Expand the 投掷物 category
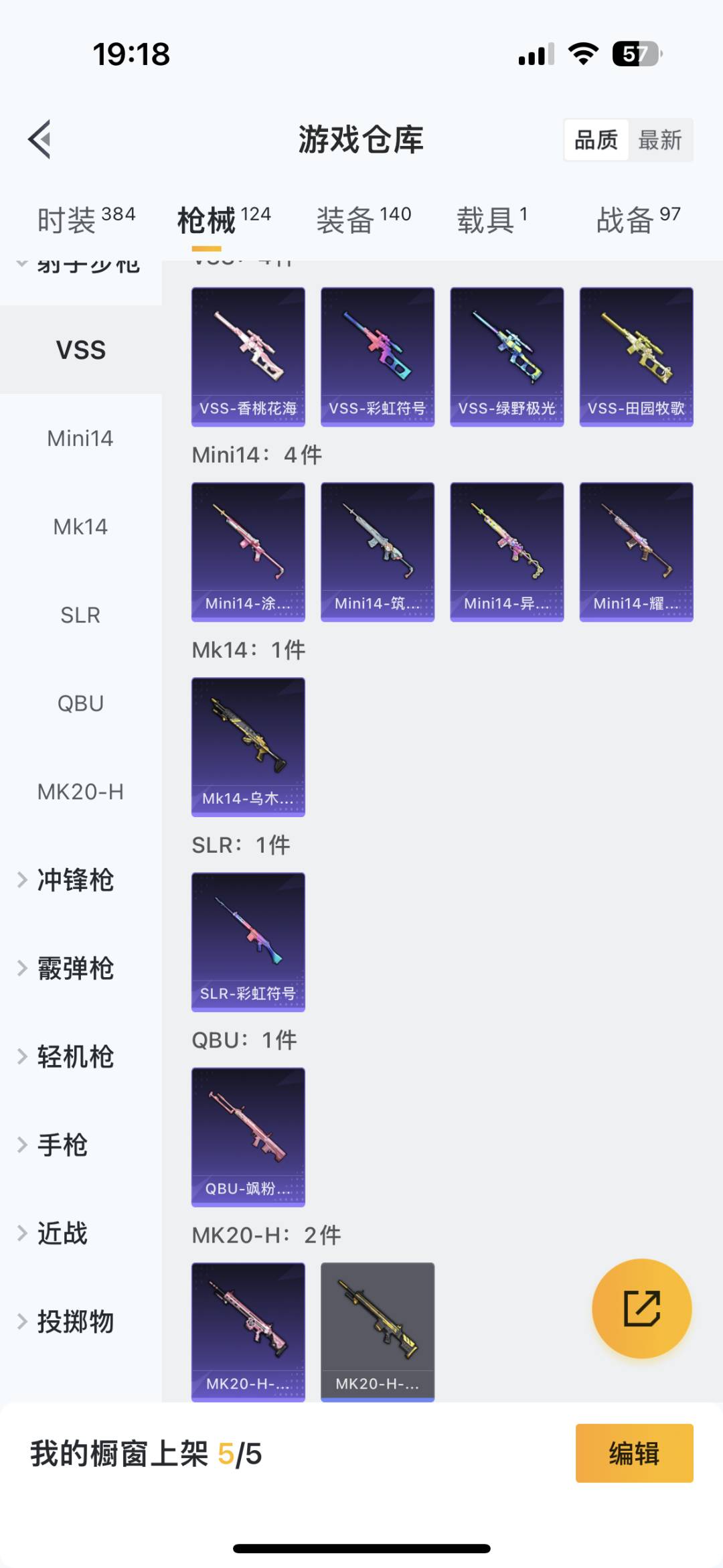Viewport: 723px width, 1568px height. 75,1322
